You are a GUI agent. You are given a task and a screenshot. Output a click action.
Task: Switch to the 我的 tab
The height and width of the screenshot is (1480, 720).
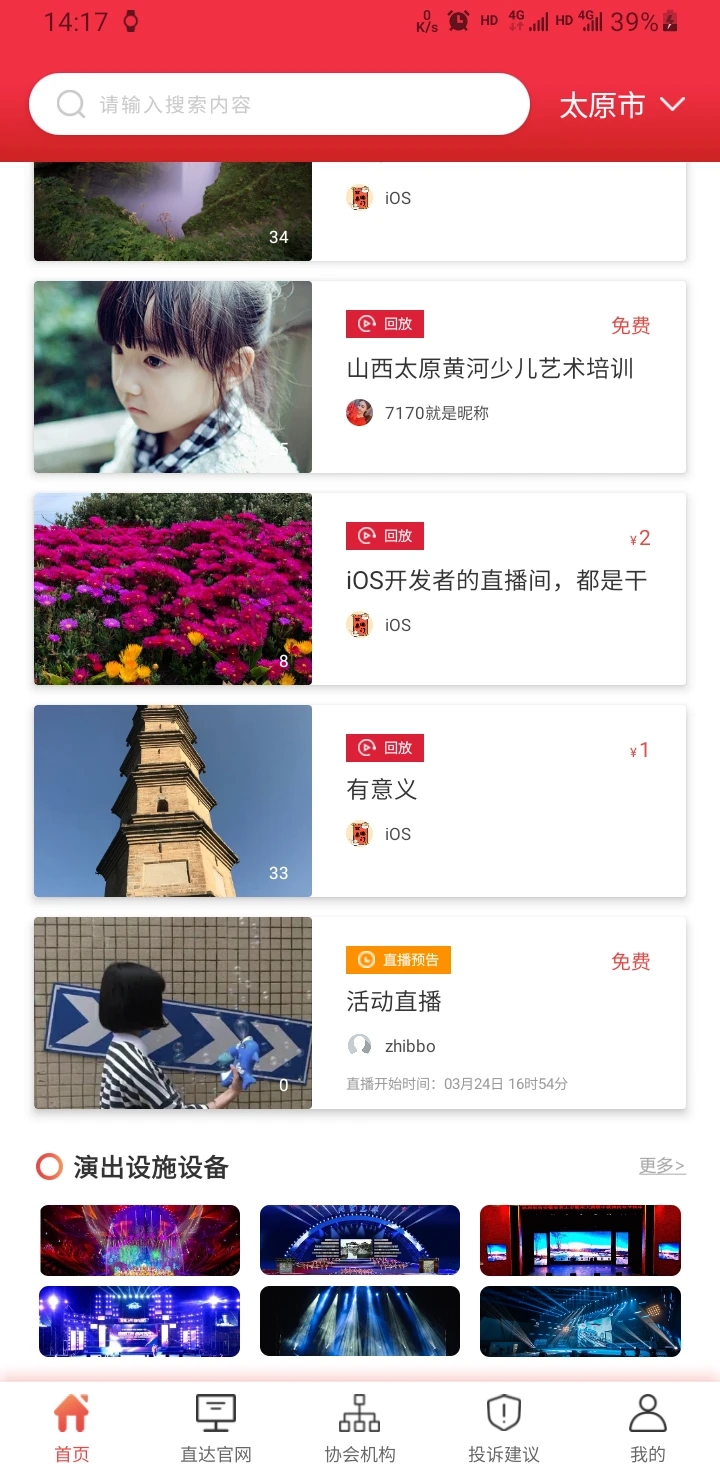(x=647, y=1429)
